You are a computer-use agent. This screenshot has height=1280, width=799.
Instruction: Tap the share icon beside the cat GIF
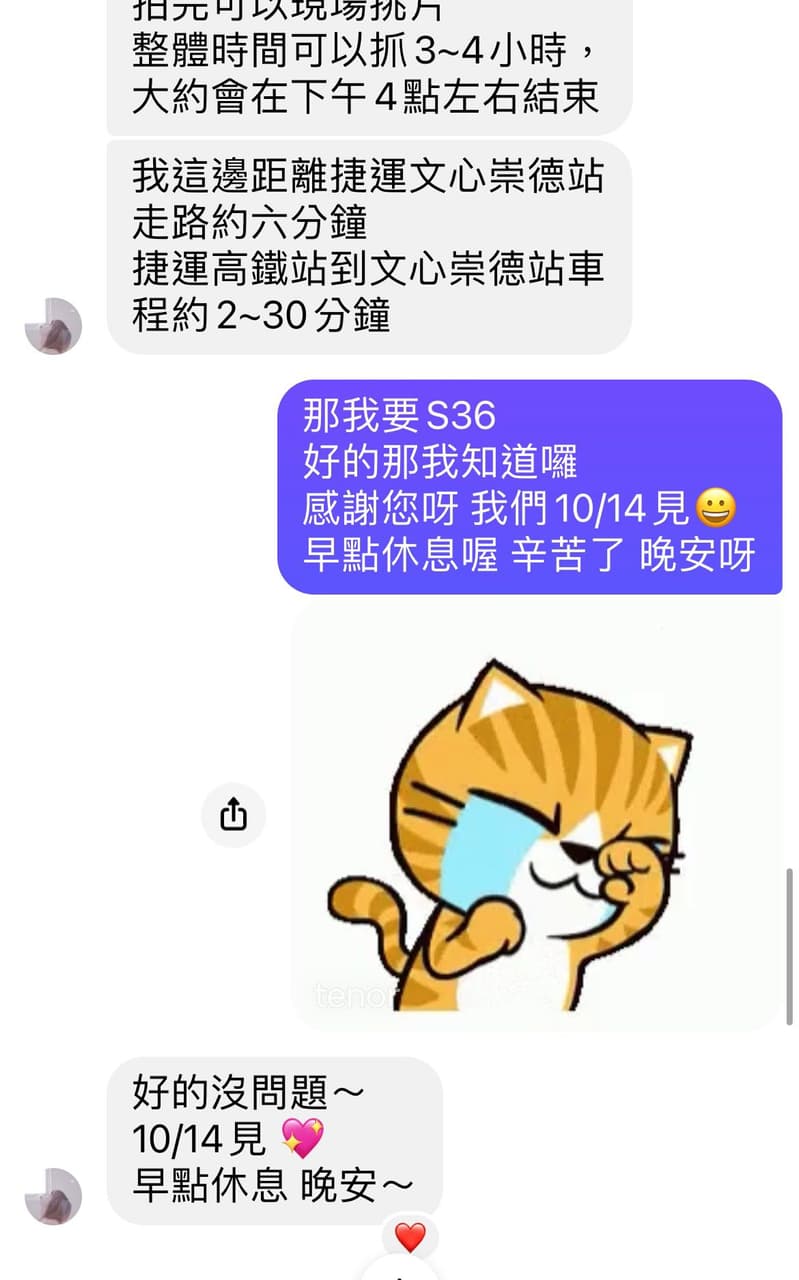click(x=233, y=815)
